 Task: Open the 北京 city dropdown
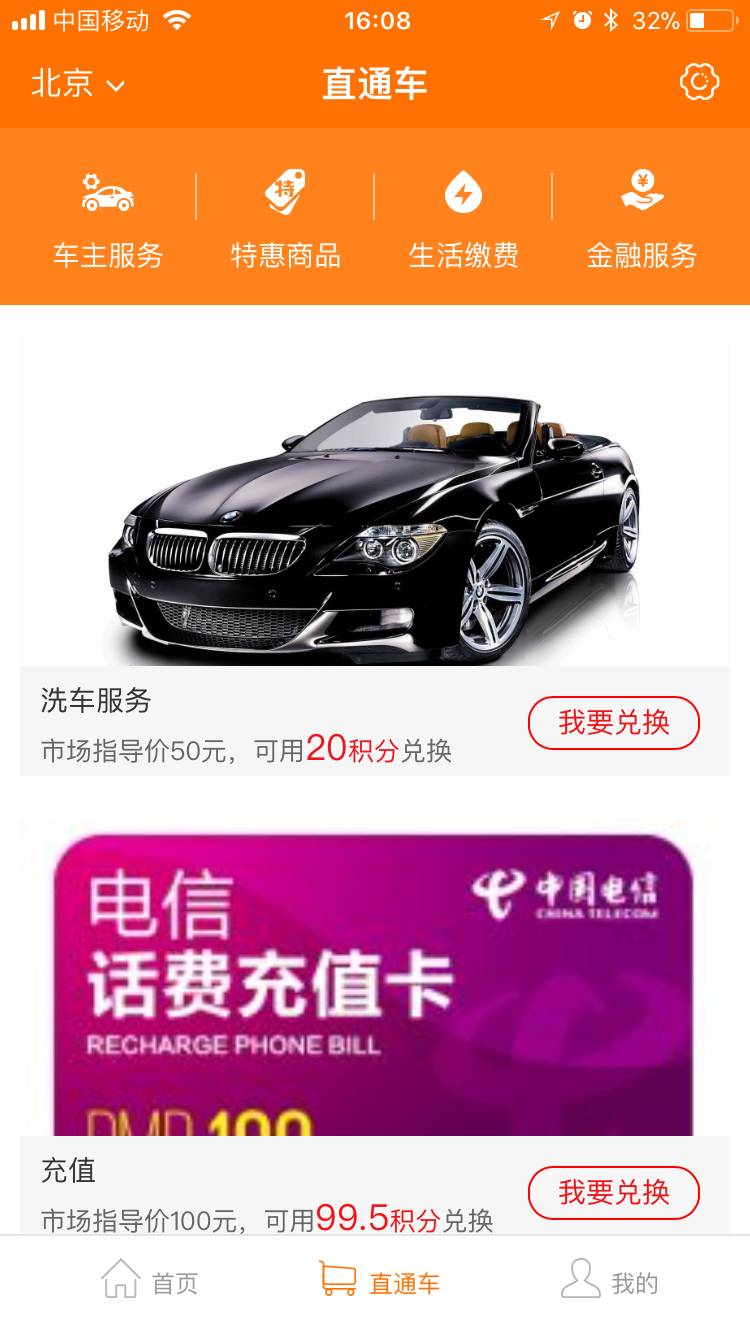78,84
